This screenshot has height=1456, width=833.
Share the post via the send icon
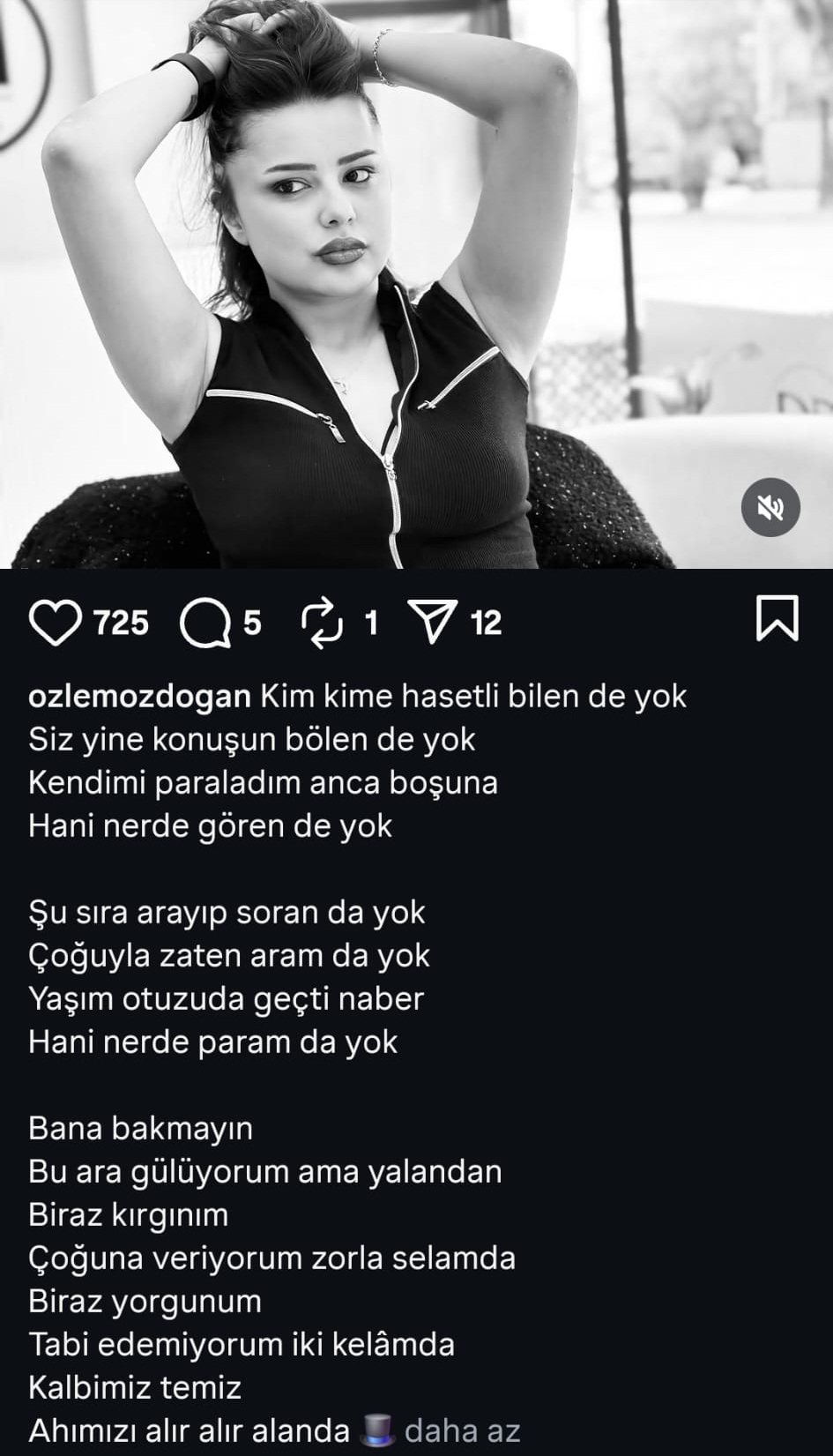tap(433, 623)
